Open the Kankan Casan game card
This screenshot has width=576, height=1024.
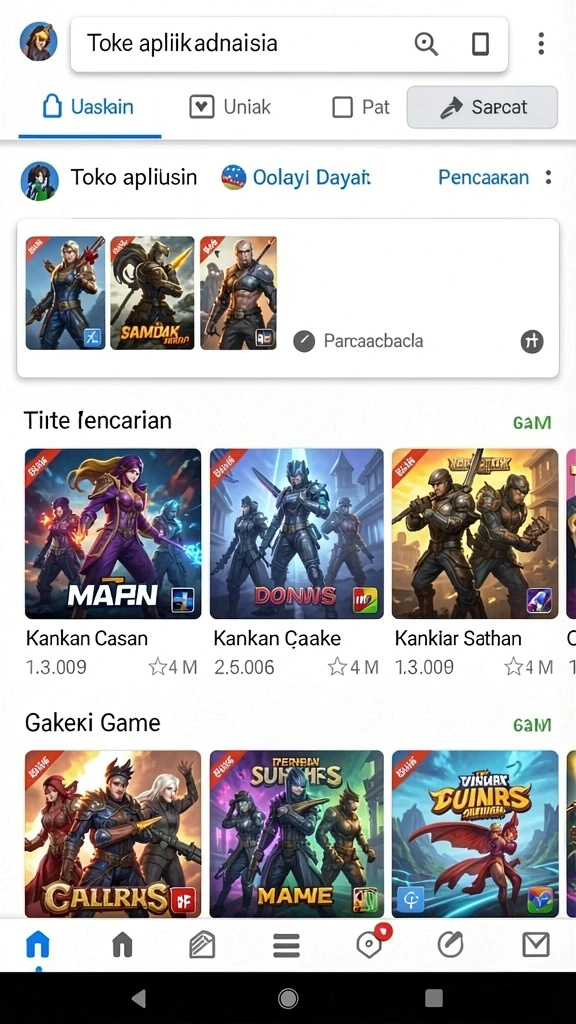click(113, 562)
